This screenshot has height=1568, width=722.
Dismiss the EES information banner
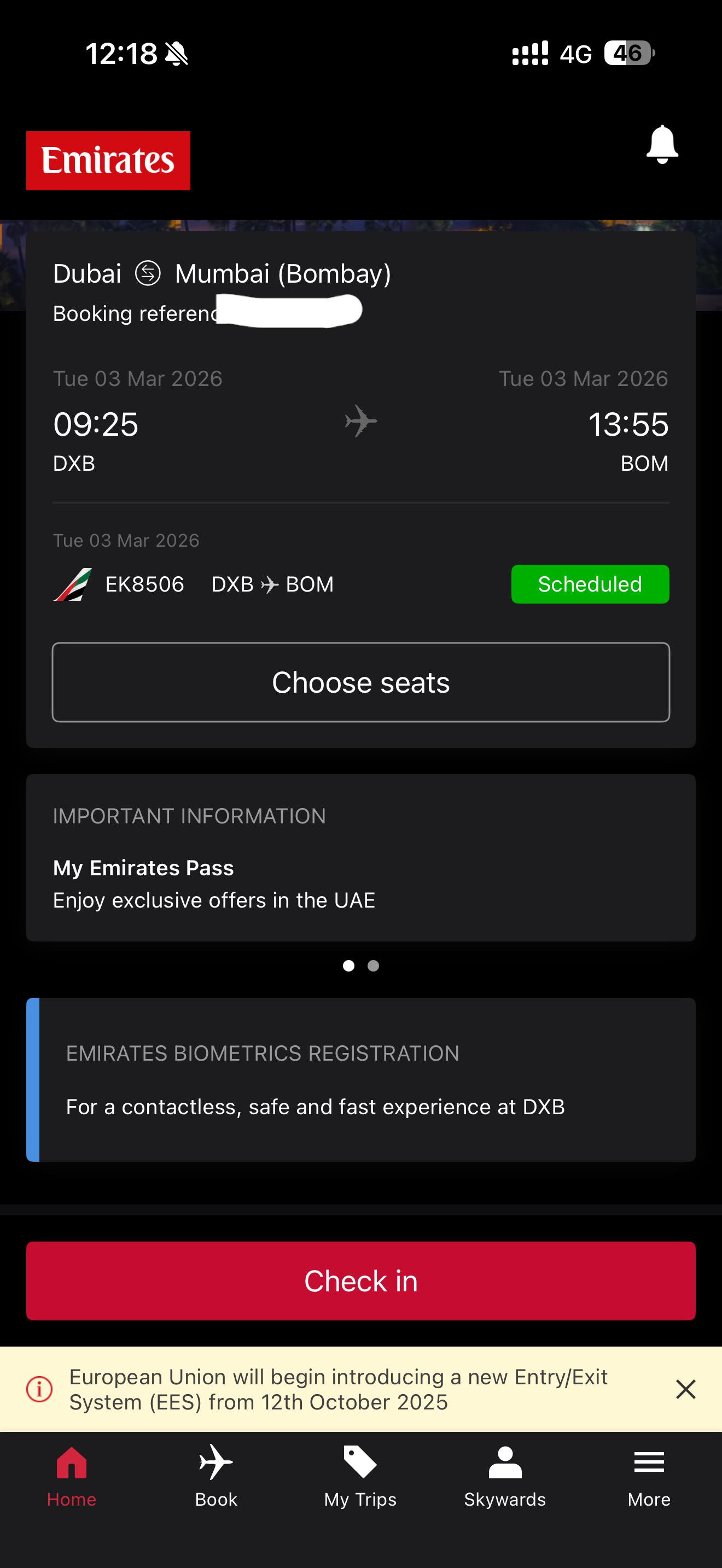(685, 1389)
